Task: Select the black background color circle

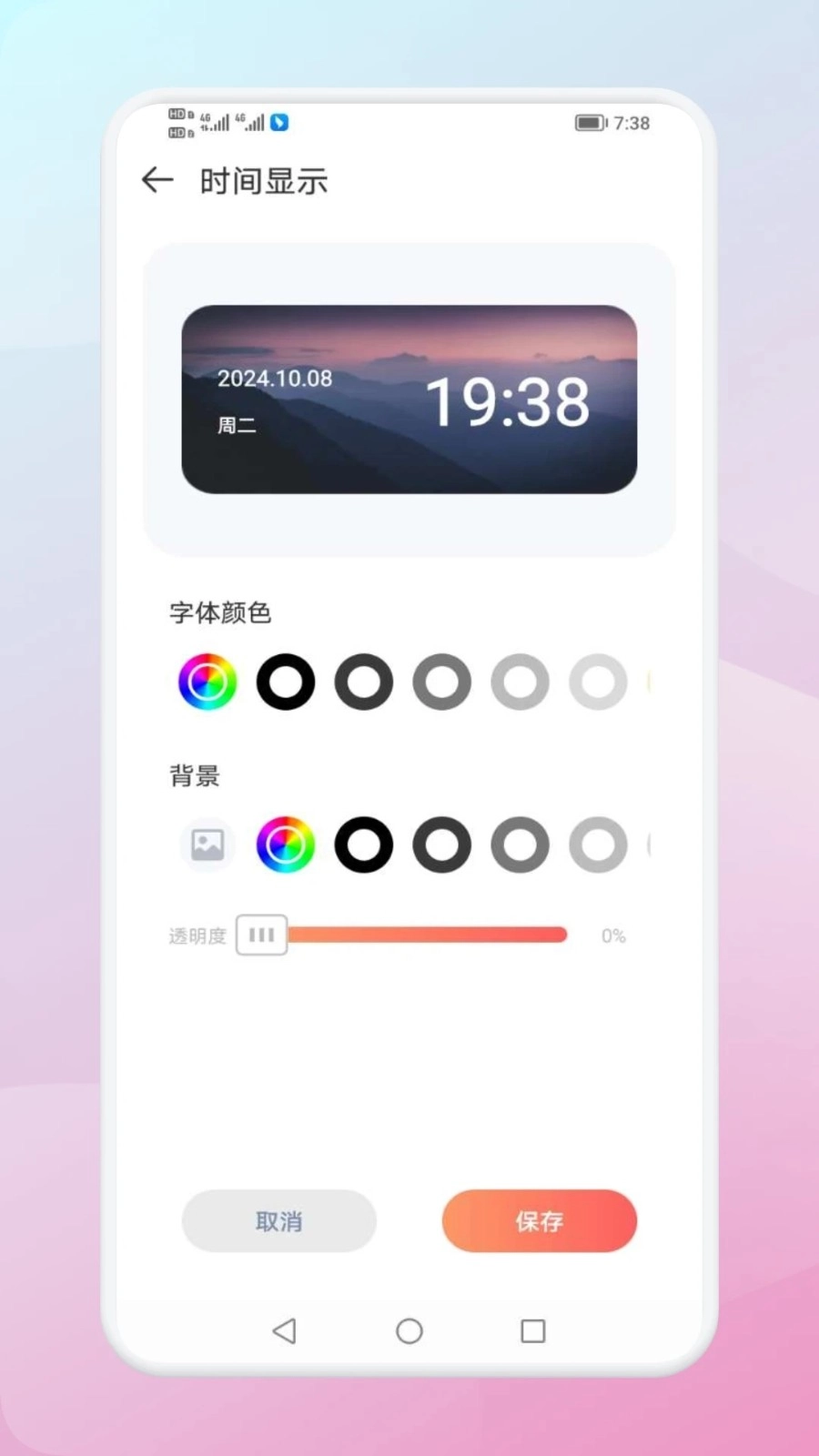Action: 363,844
